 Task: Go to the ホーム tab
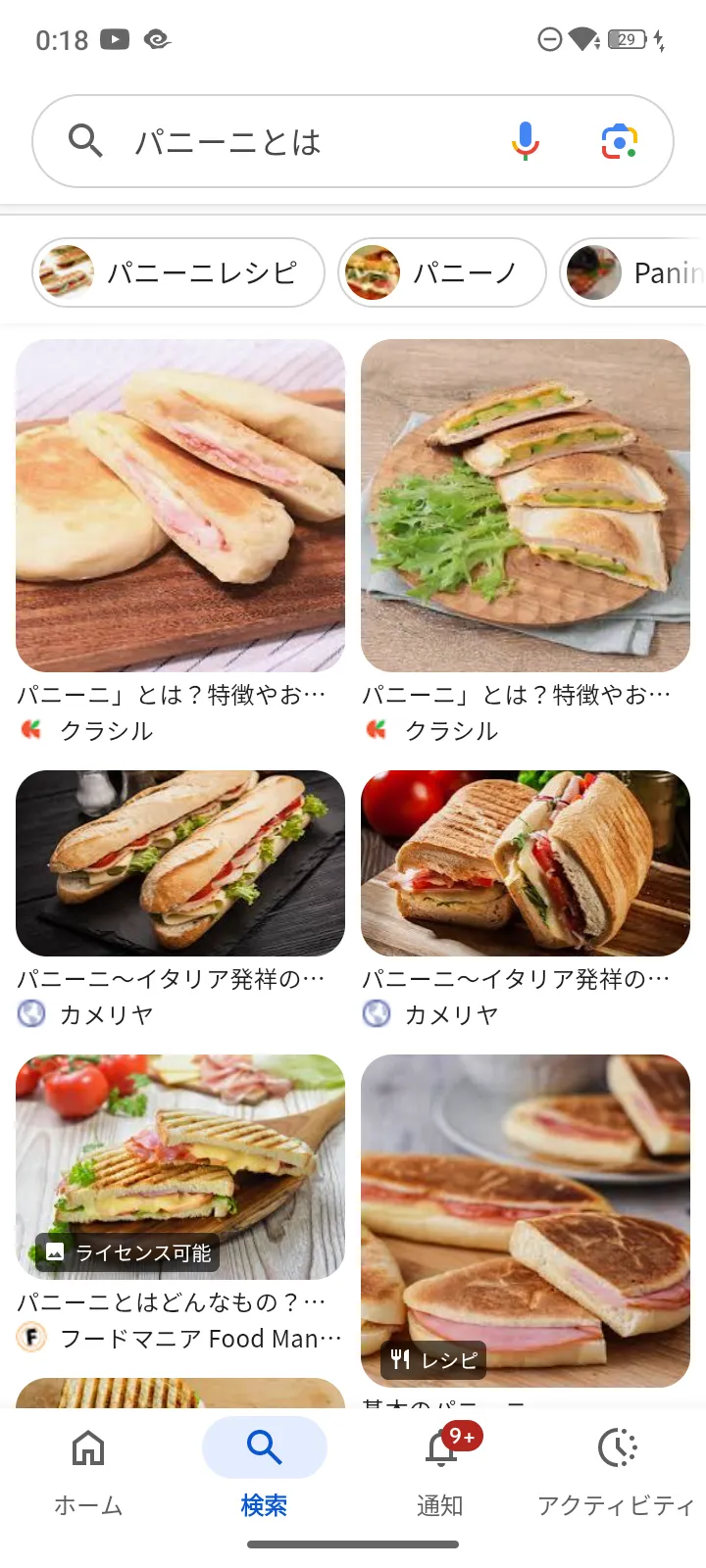pyautogui.click(x=88, y=1470)
